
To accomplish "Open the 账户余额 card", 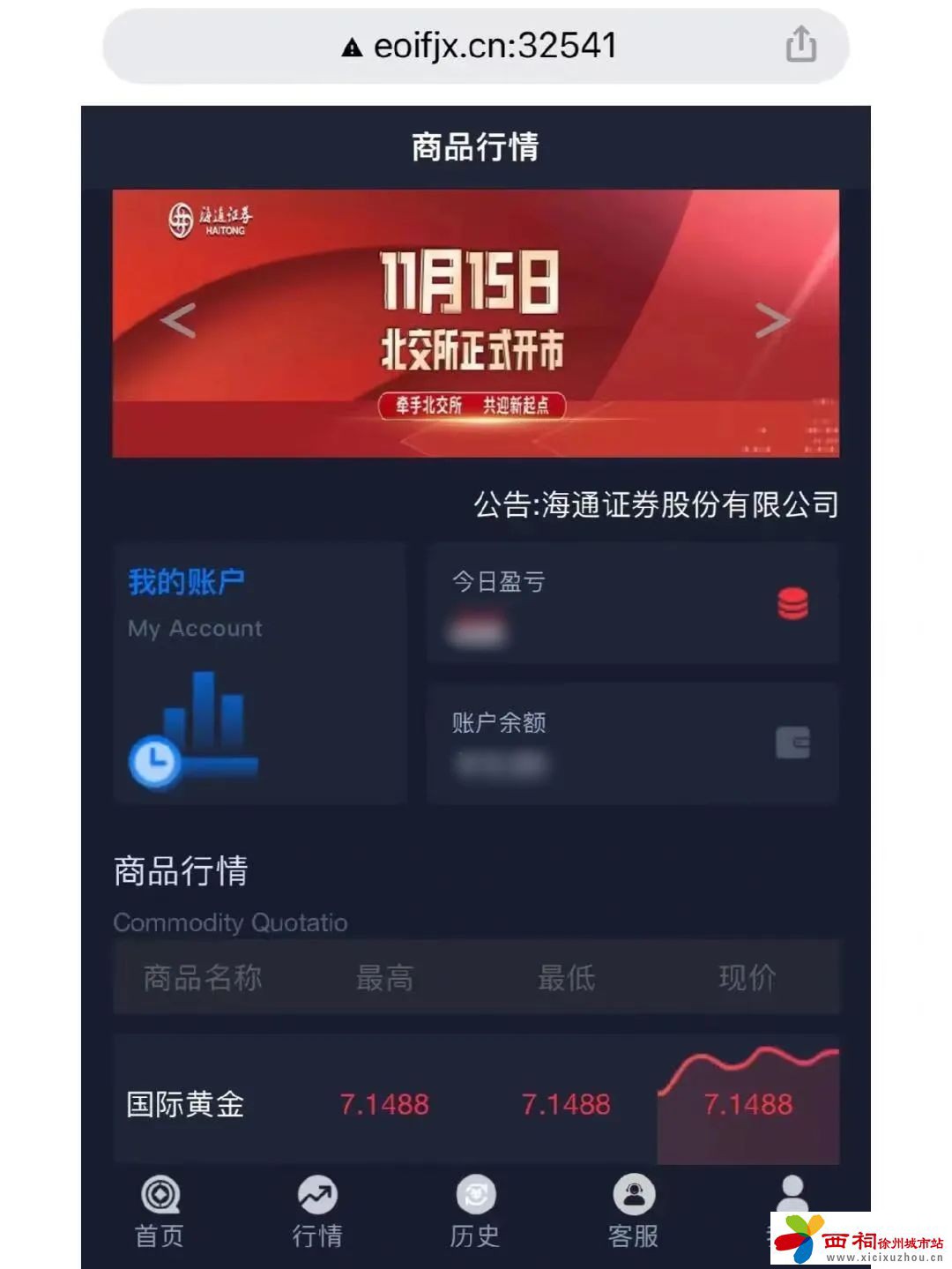I will [x=632, y=743].
